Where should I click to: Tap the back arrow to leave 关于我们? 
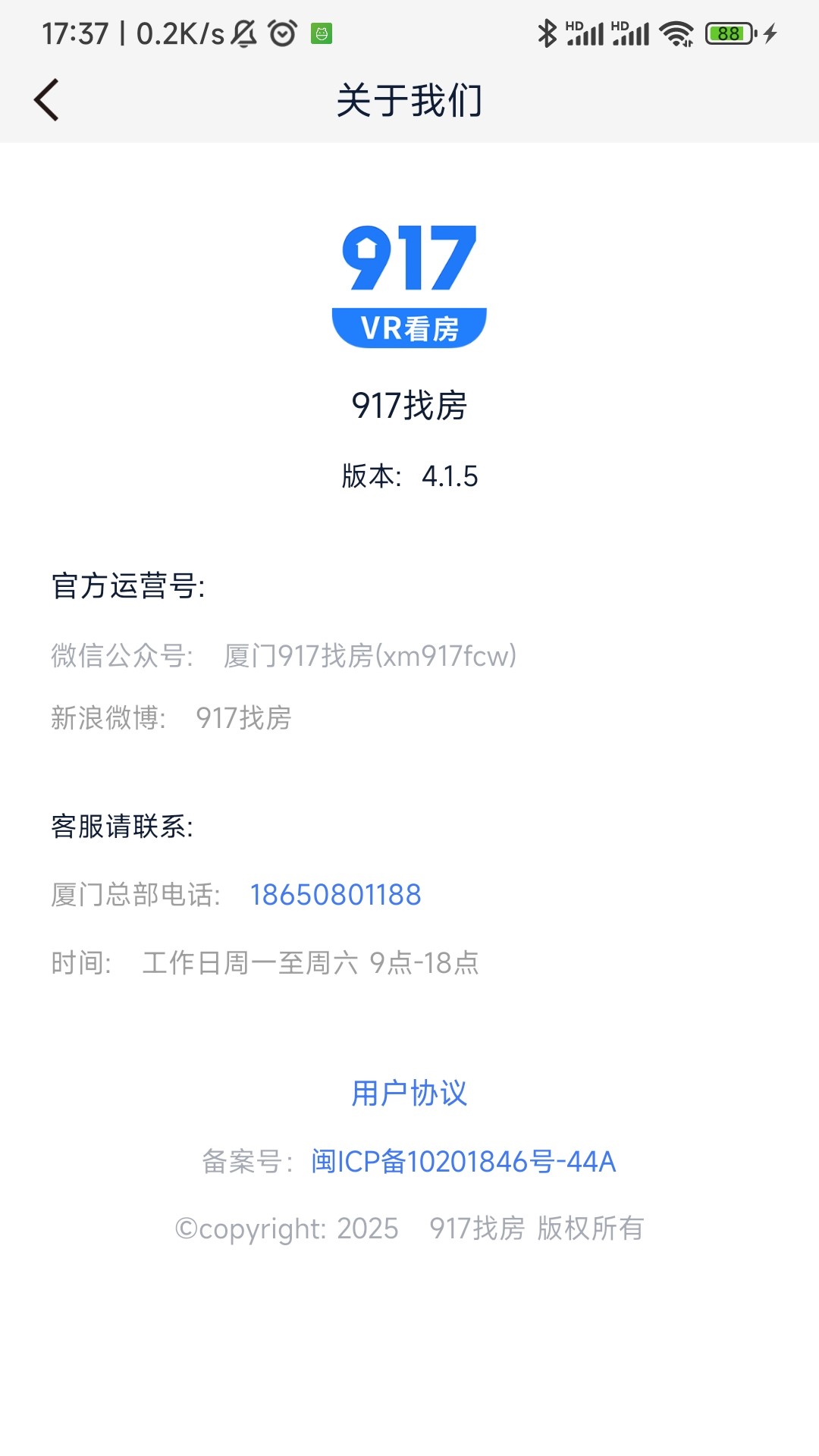pos(47,99)
